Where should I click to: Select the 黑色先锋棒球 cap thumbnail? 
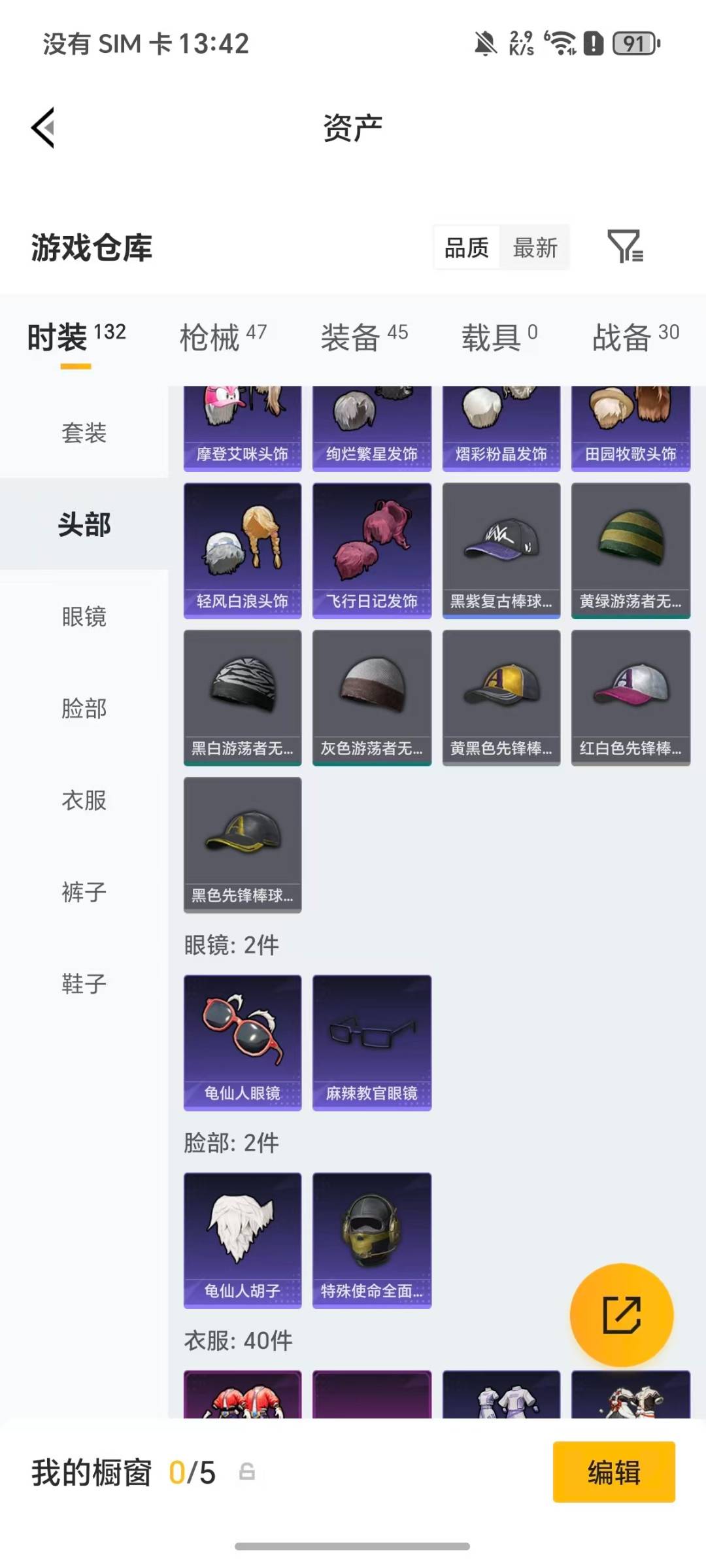click(242, 845)
